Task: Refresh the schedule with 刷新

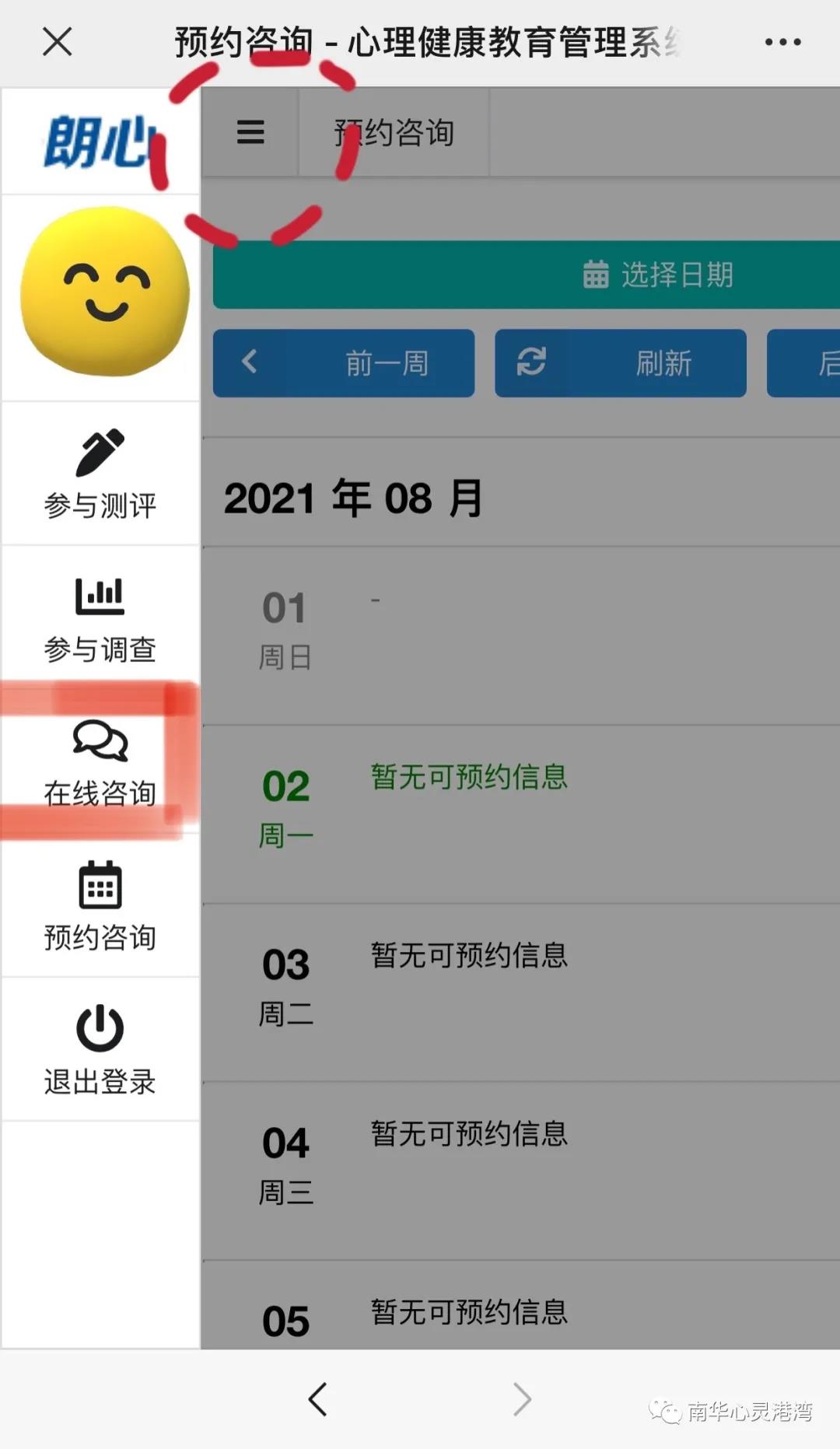Action: tap(621, 363)
